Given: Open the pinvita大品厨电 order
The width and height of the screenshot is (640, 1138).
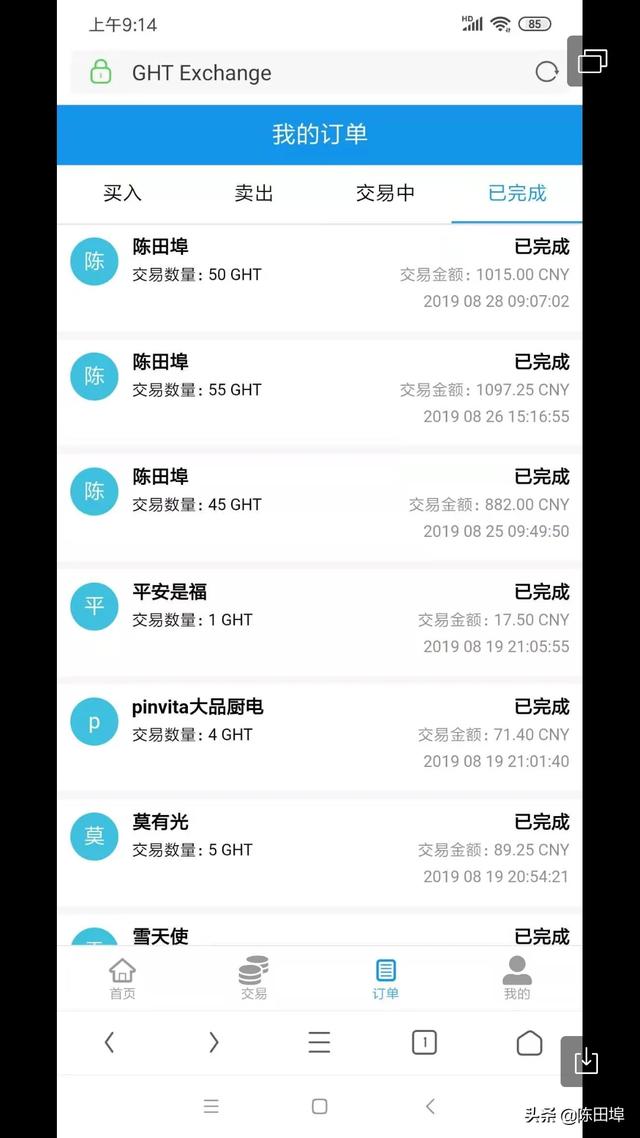Looking at the screenshot, I should (x=319, y=734).
